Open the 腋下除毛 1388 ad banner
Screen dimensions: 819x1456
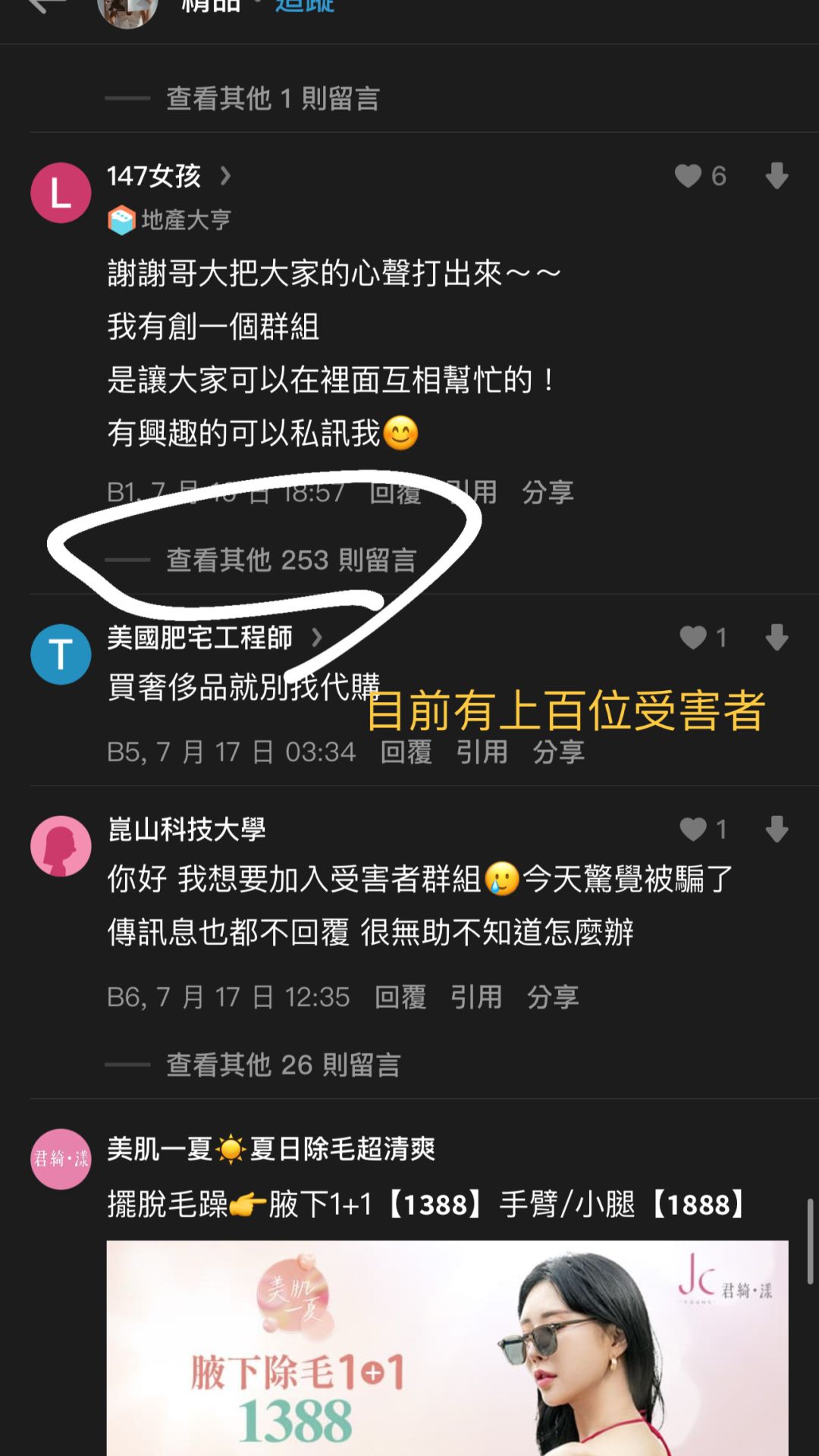pos(447,1348)
